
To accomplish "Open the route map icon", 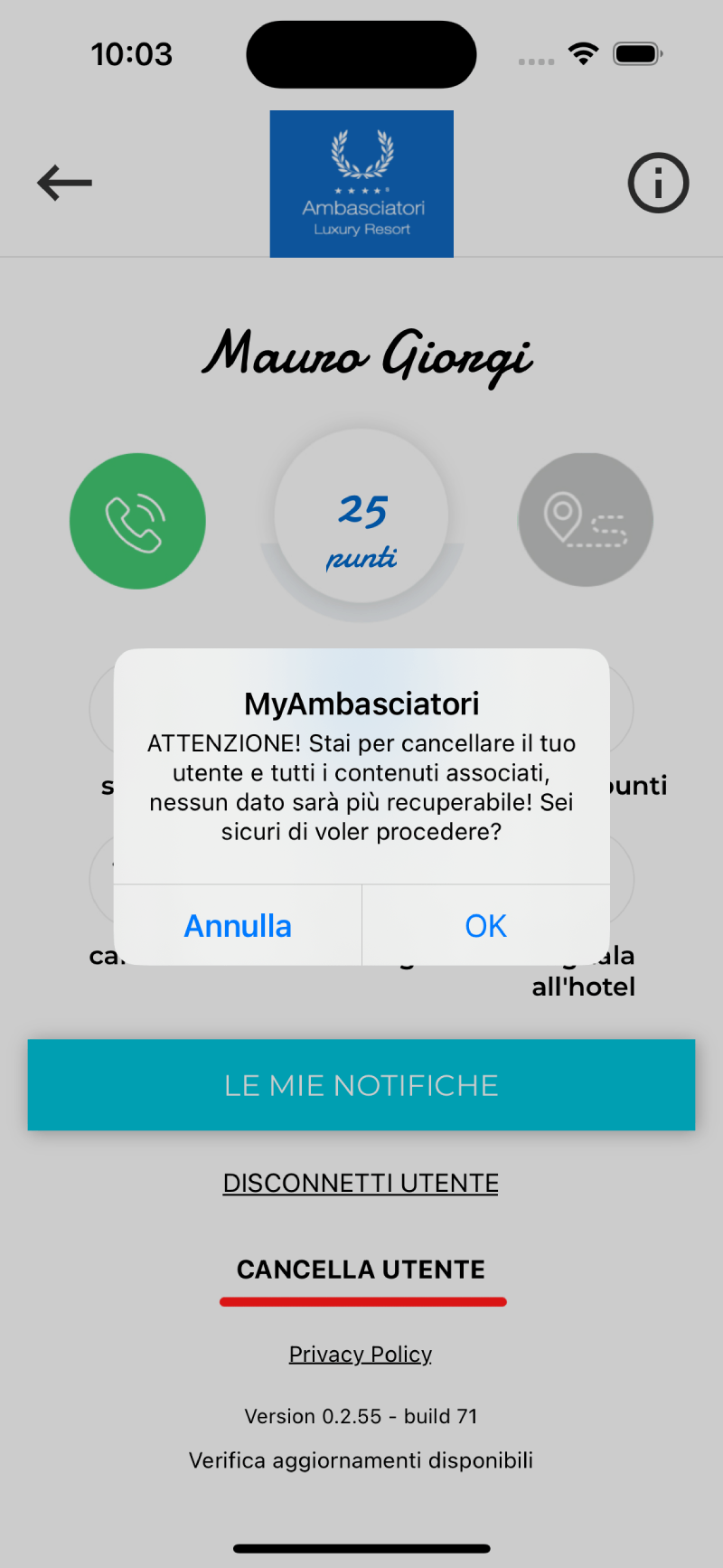I will pos(585,521).
